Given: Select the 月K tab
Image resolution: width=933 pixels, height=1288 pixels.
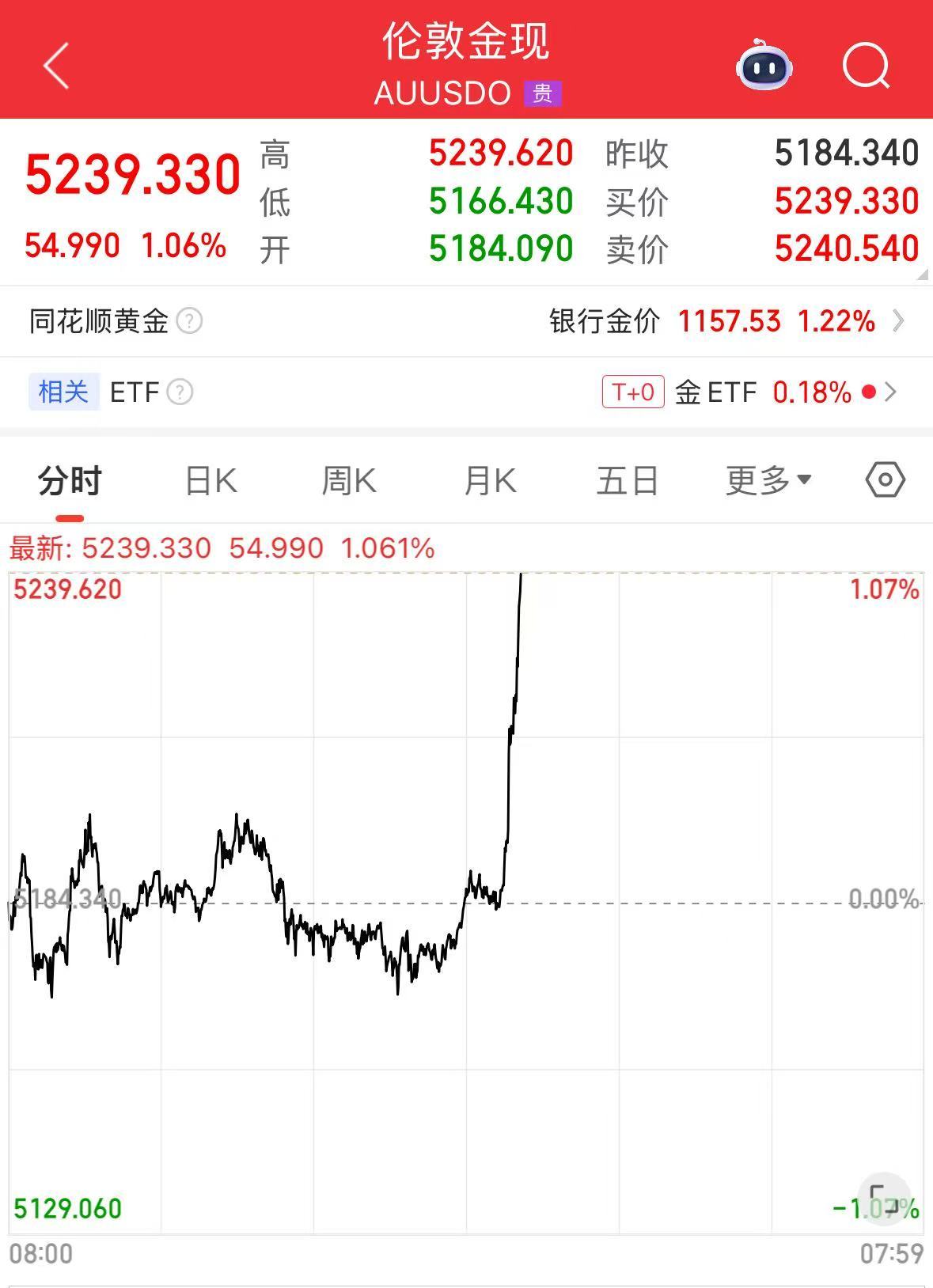Looking at the screenshot, I should [490, 481].
